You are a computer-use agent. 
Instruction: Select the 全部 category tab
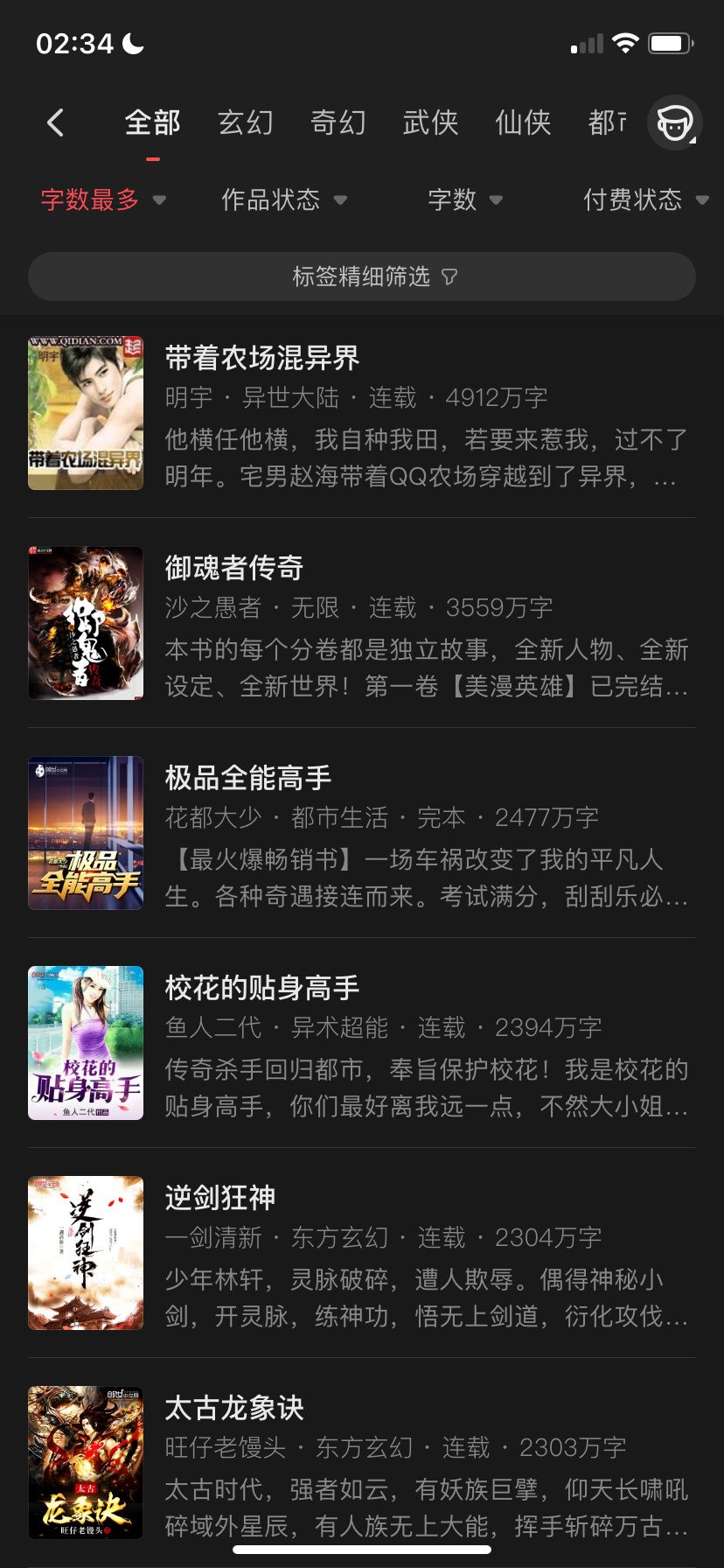pyautogui.click(x=153, y=122)
